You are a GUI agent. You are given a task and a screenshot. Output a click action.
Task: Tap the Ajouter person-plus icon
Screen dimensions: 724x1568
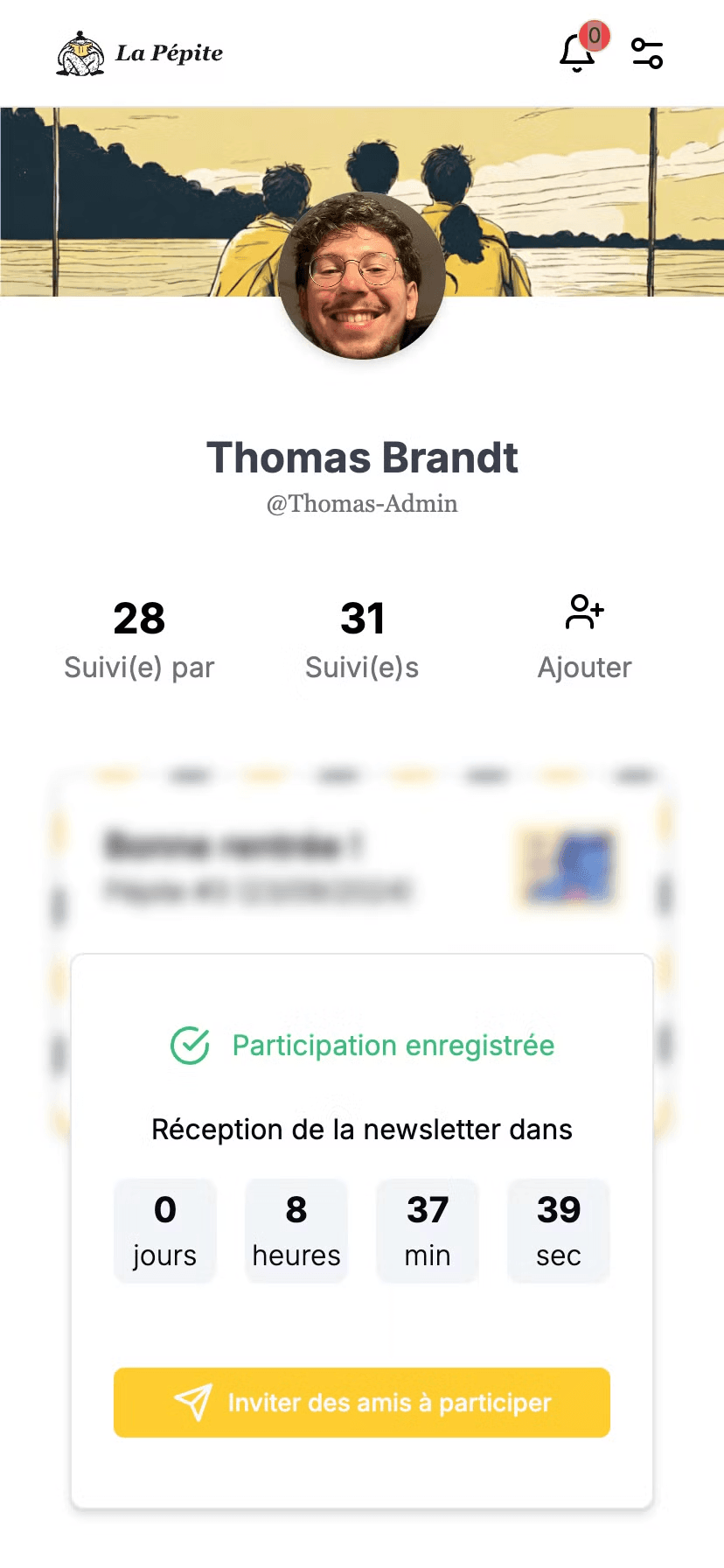pos(584,612)
